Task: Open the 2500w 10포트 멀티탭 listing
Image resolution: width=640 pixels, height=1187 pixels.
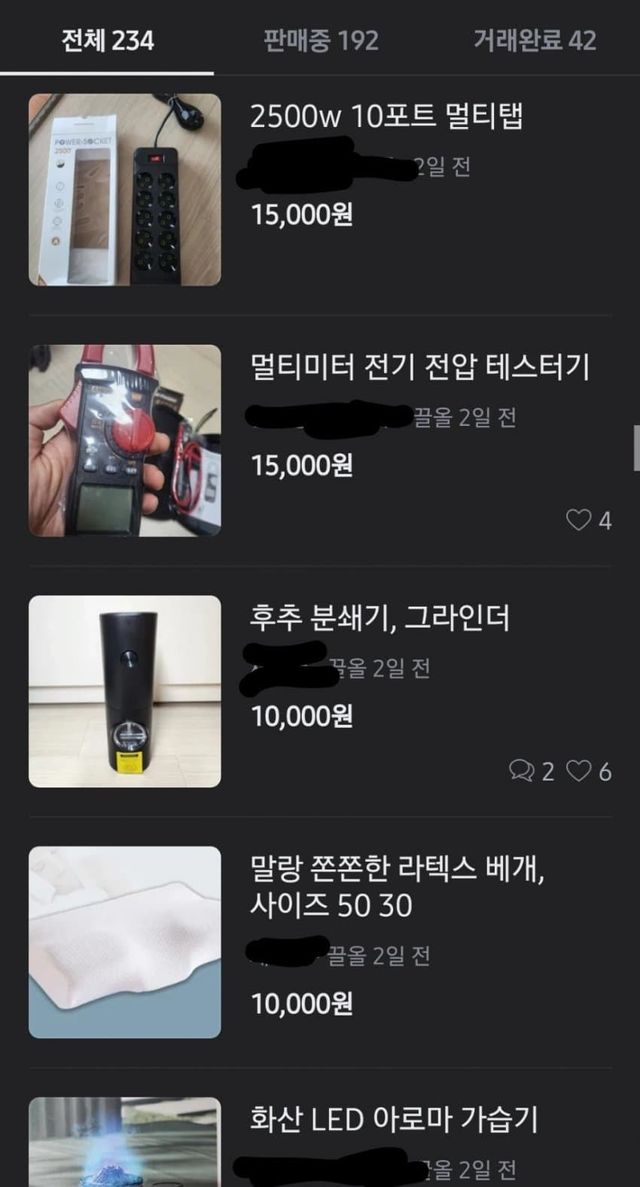Action: point(386,117)
